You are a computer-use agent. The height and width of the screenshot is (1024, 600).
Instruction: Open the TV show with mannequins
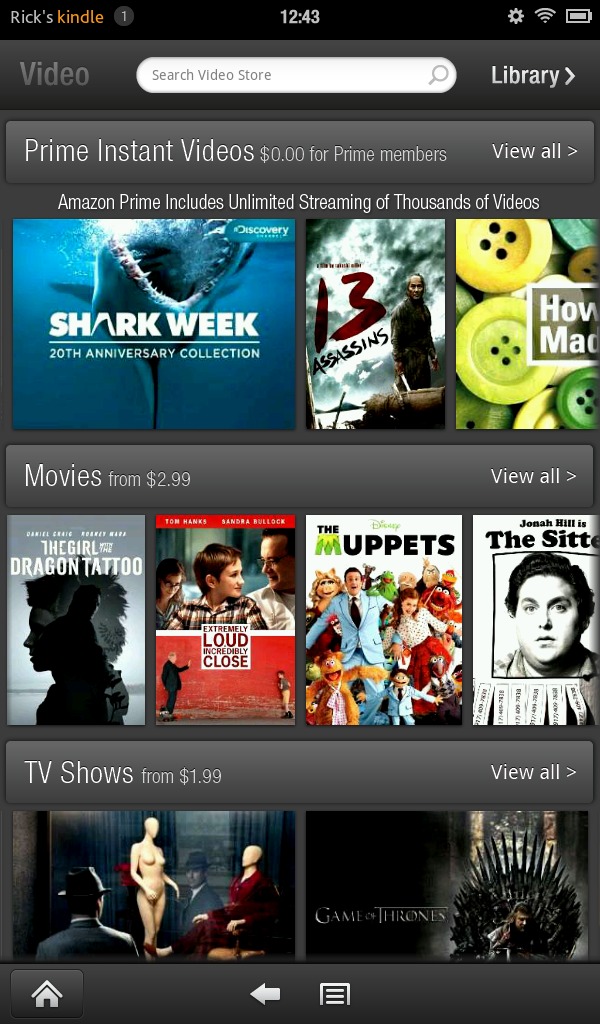(x=154, y=886)
